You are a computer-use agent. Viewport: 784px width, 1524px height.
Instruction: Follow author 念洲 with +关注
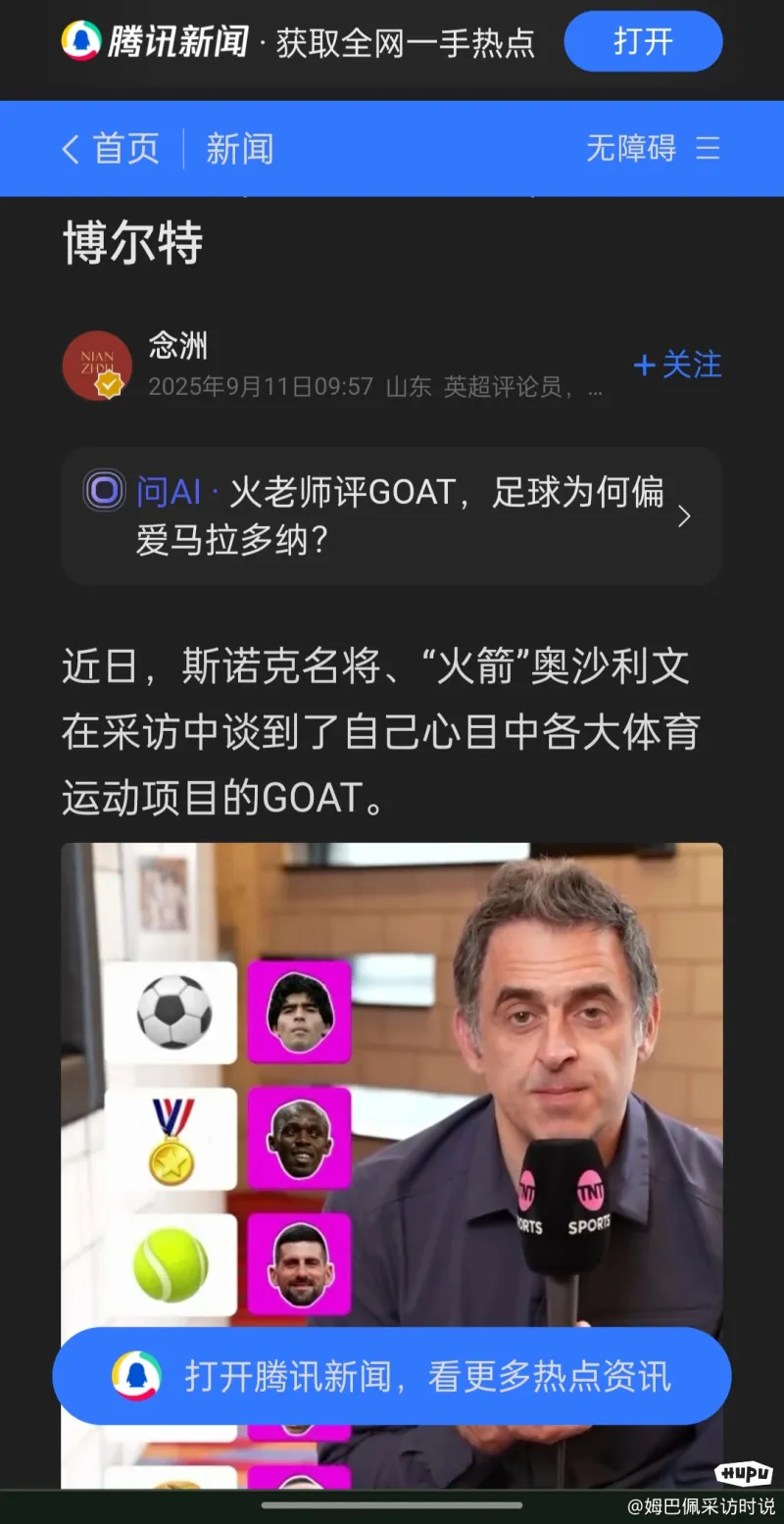tap(677, 366)
